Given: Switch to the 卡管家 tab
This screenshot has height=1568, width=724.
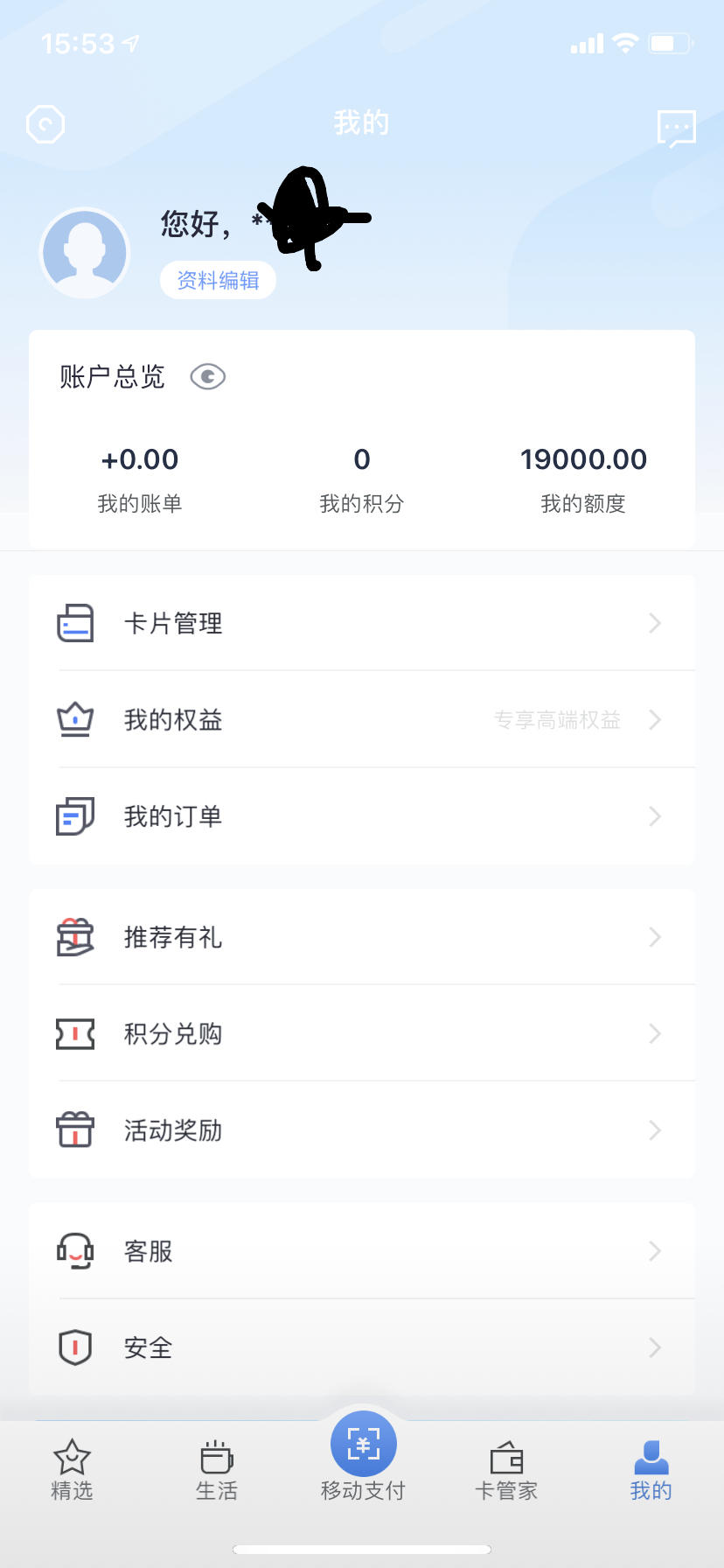Looking at the screenshot, I should pos(506,1470).
